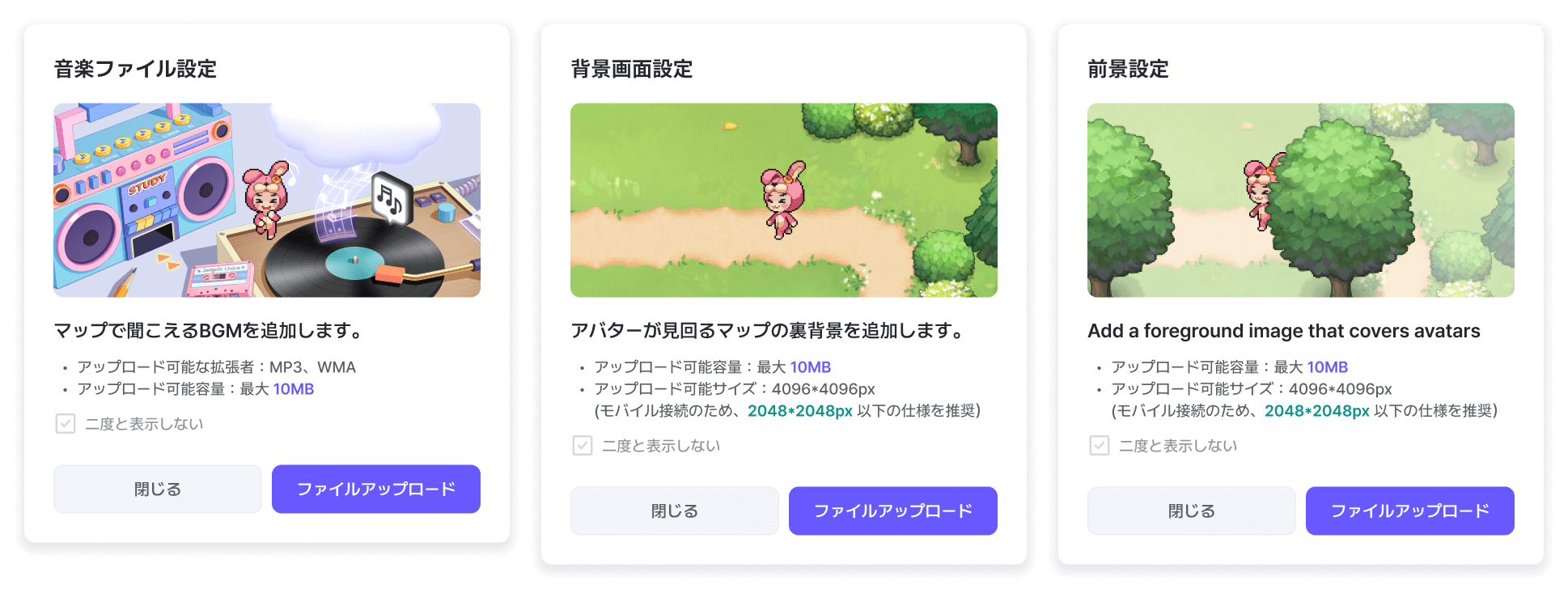Dismiss the 前景設定 dialog via 閉じる
The width and height of the screenshot is (1568, 589).
coord(1191,511)
